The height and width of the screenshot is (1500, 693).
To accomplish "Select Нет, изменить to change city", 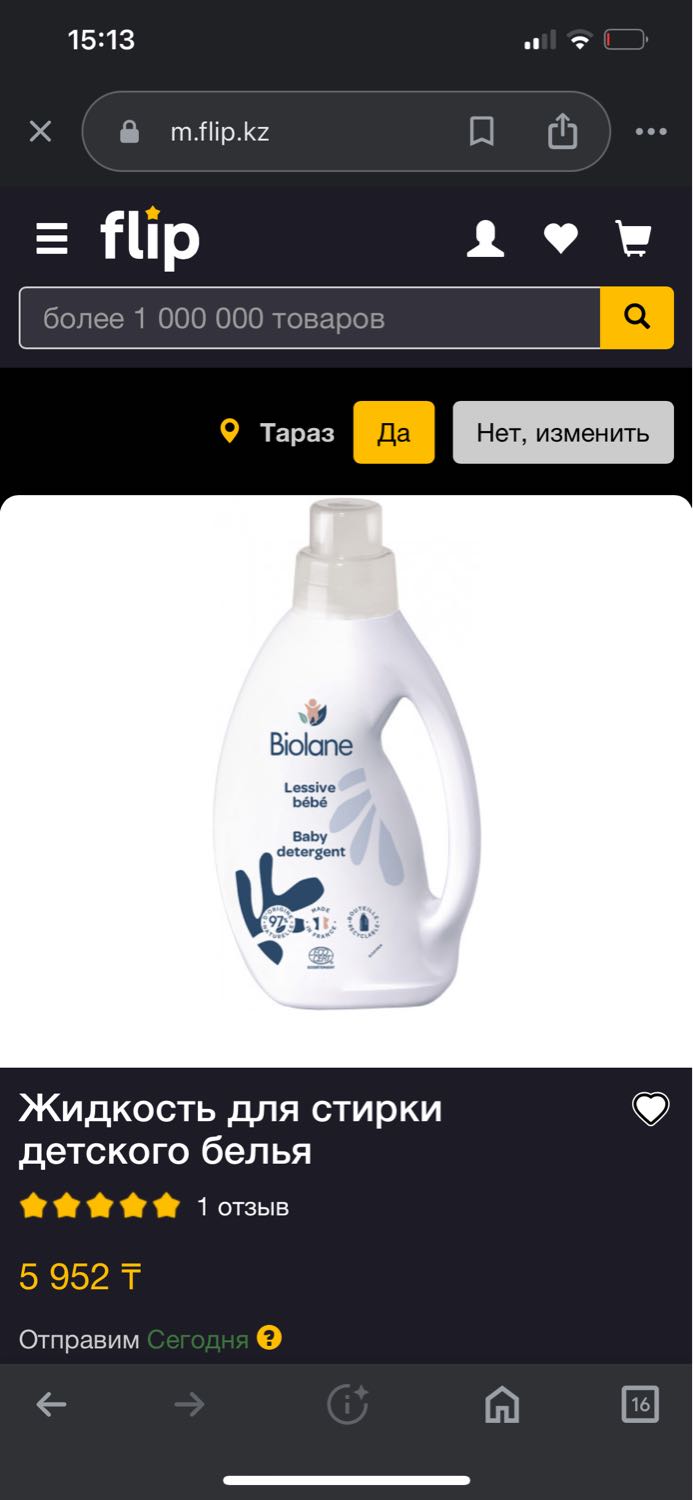I will point(563,432).
